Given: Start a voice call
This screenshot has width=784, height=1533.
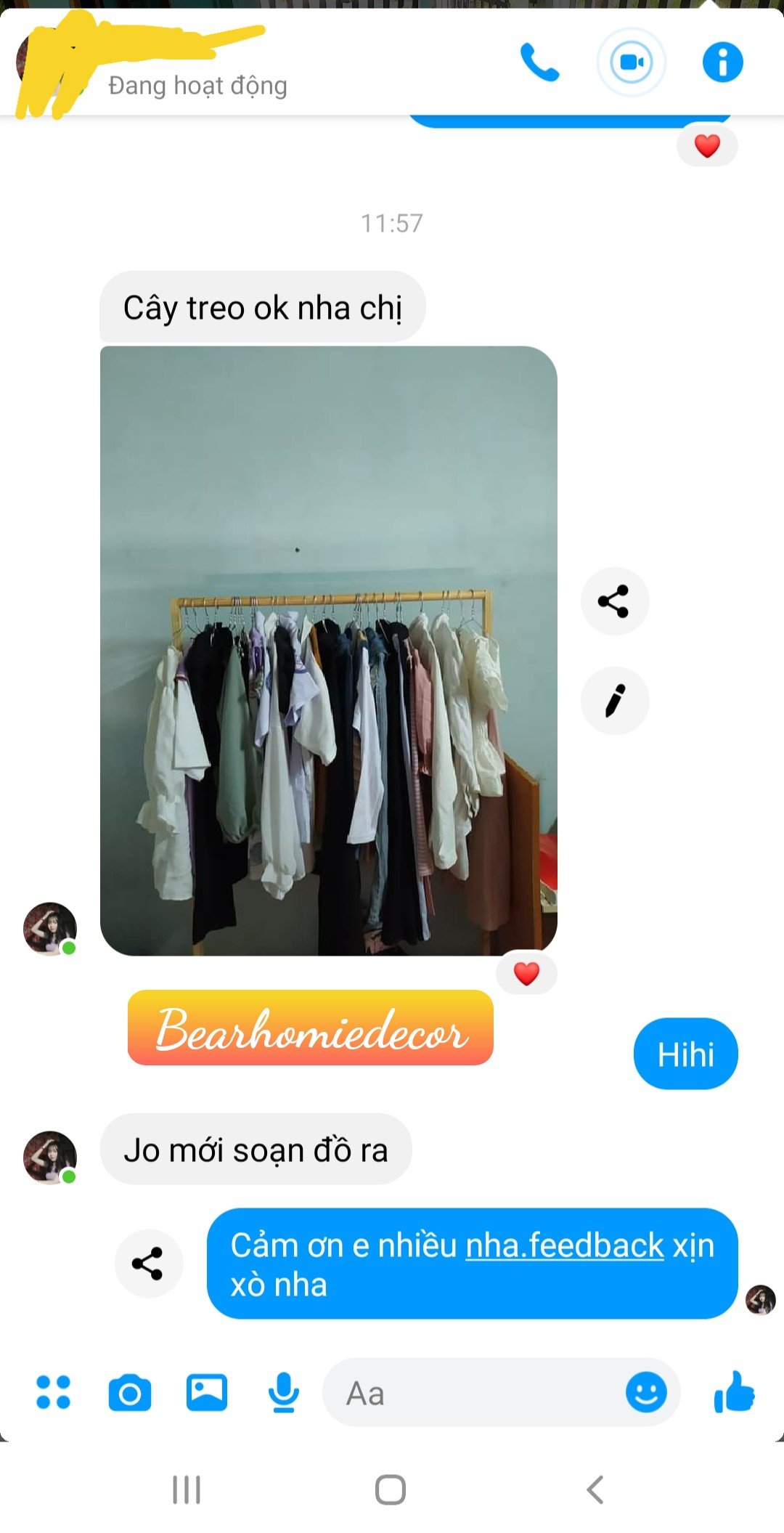Looking at the screenshot, I should click(539, 62).
